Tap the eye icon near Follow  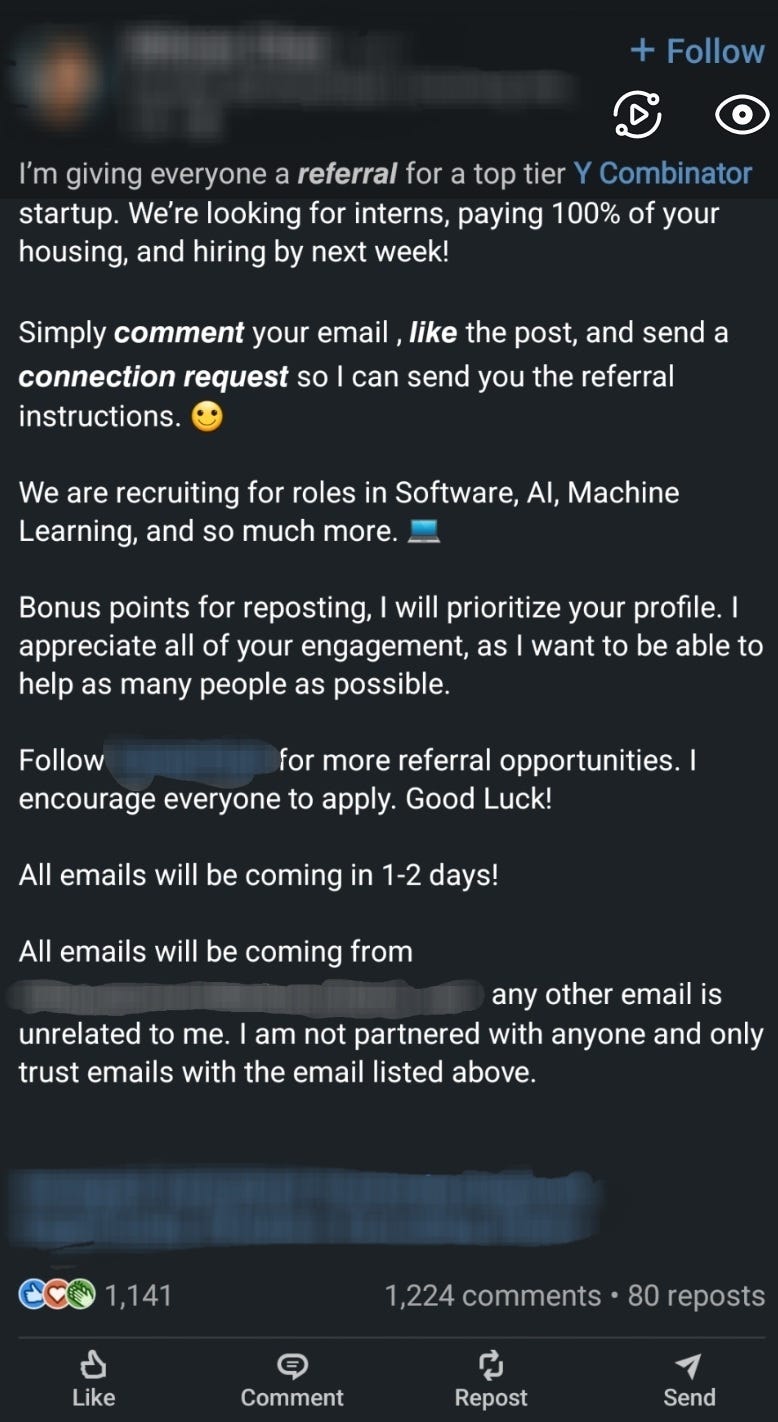[742, 116]
